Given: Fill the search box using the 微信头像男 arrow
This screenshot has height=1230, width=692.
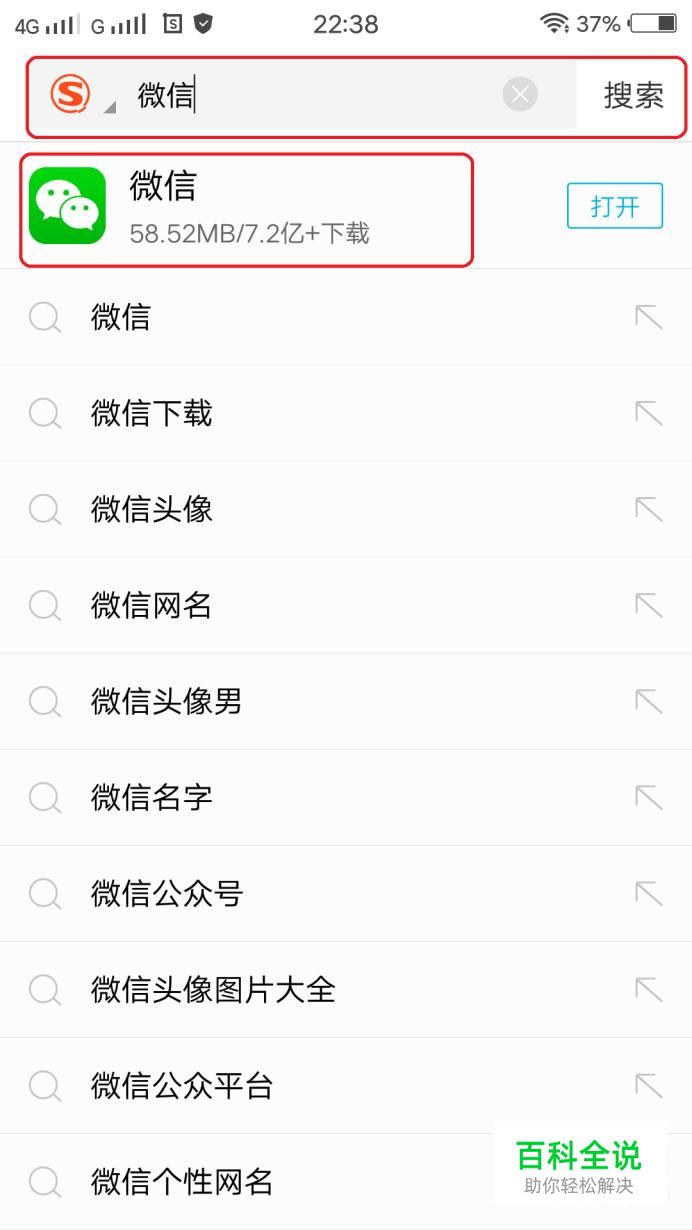Looking at the screenshot, I should (649, 701).
